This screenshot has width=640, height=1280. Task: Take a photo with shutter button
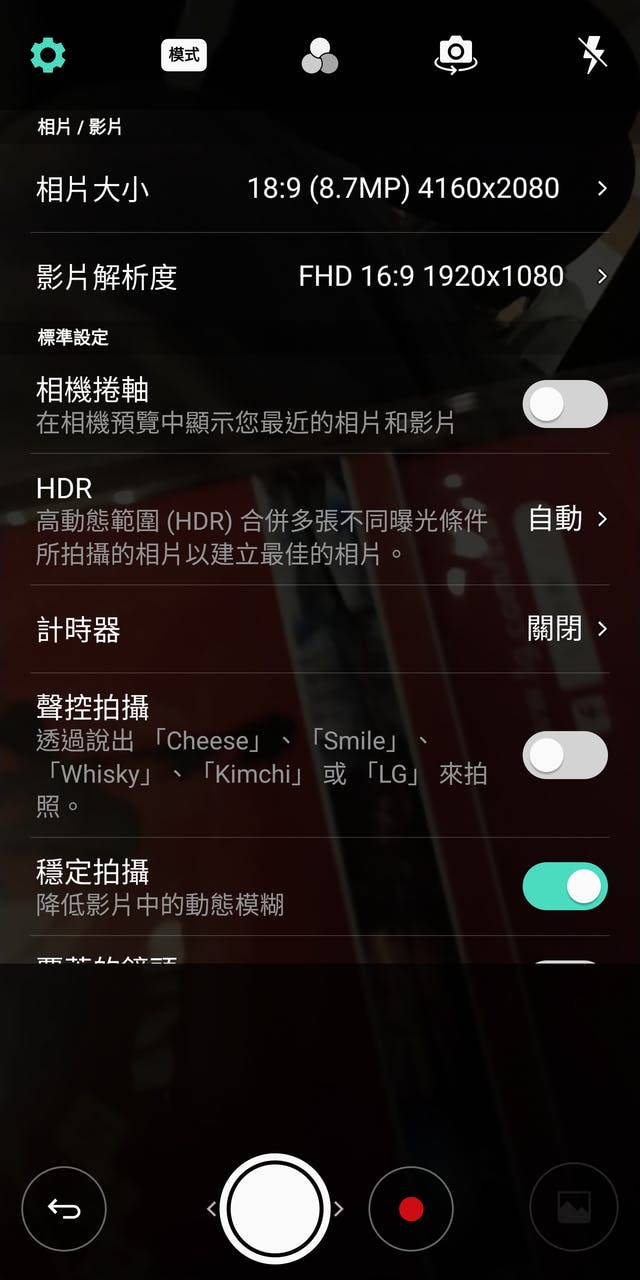pos(274,1209)
